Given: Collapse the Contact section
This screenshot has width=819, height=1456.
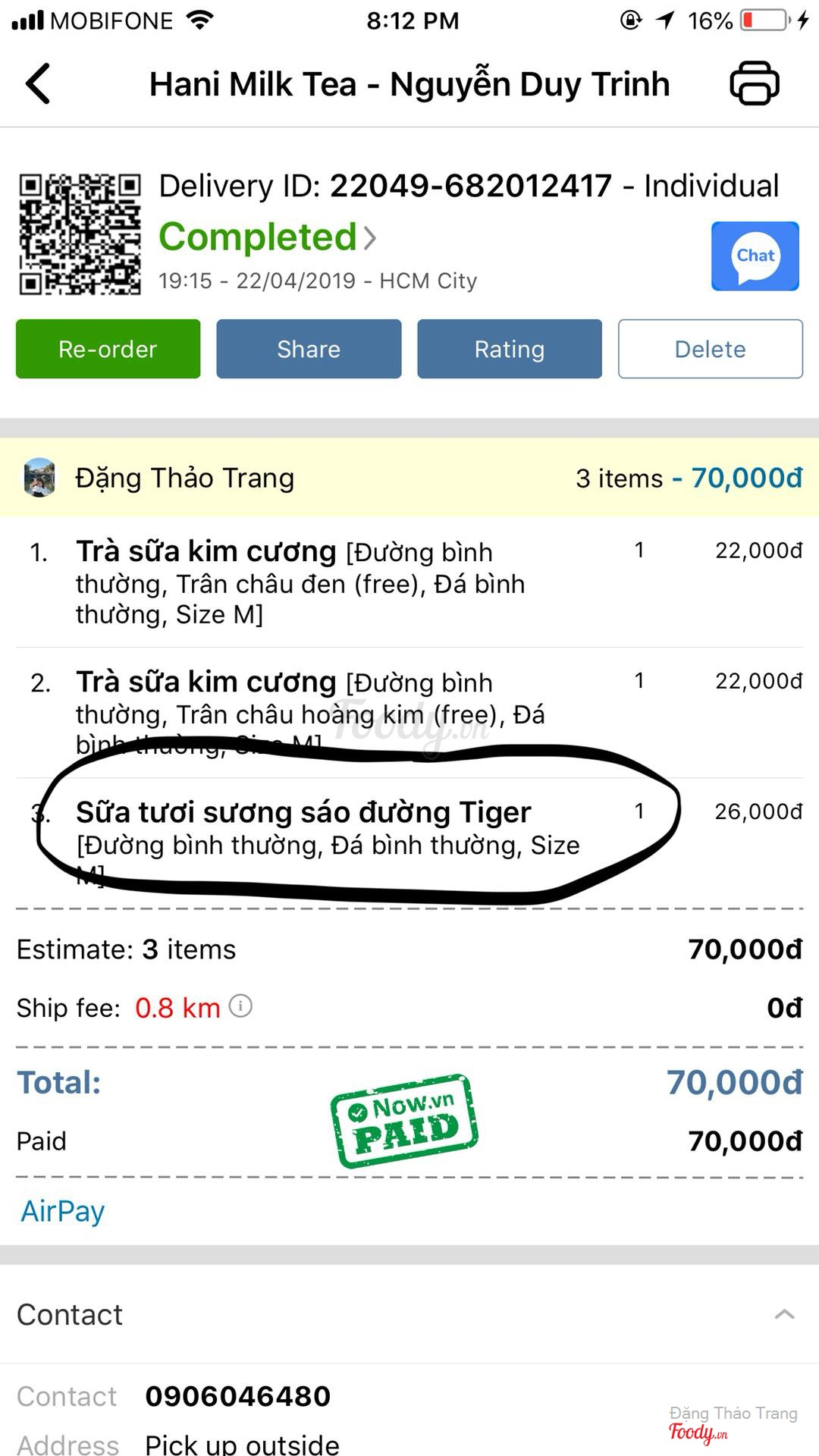Looking at the screenshot, I should coord(784,1314).
